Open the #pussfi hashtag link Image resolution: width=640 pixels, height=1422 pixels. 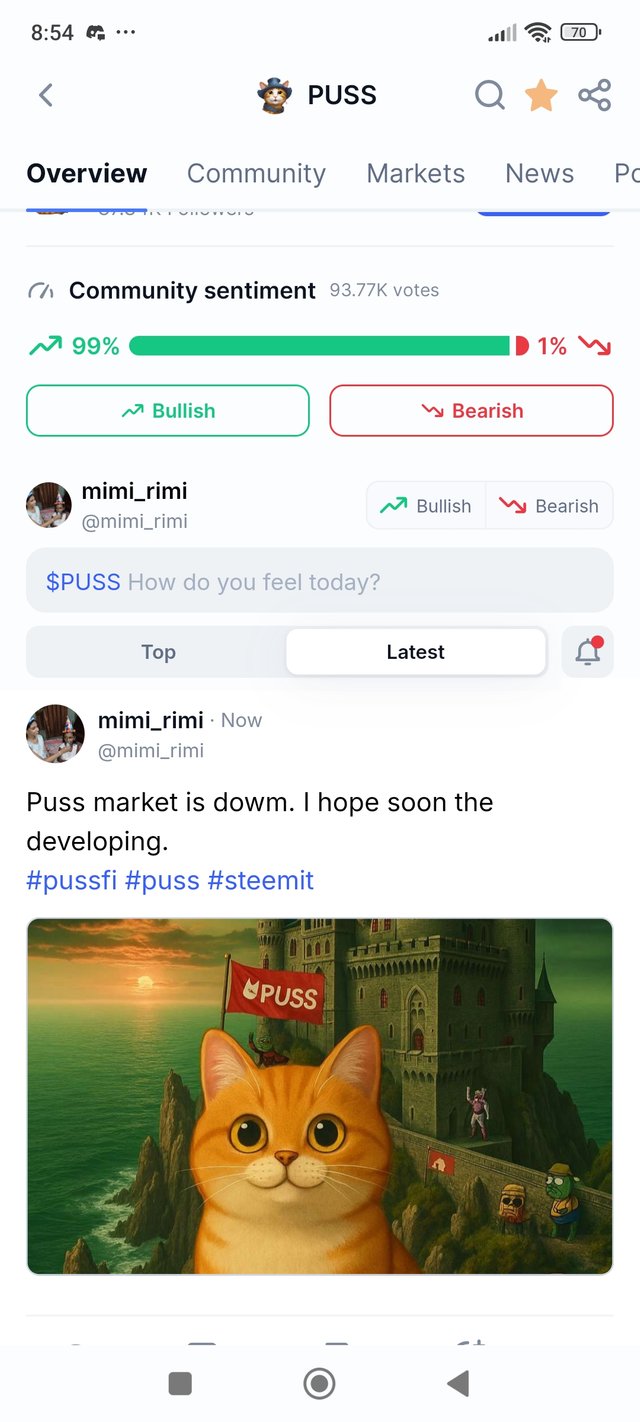(x=71, y=880)
